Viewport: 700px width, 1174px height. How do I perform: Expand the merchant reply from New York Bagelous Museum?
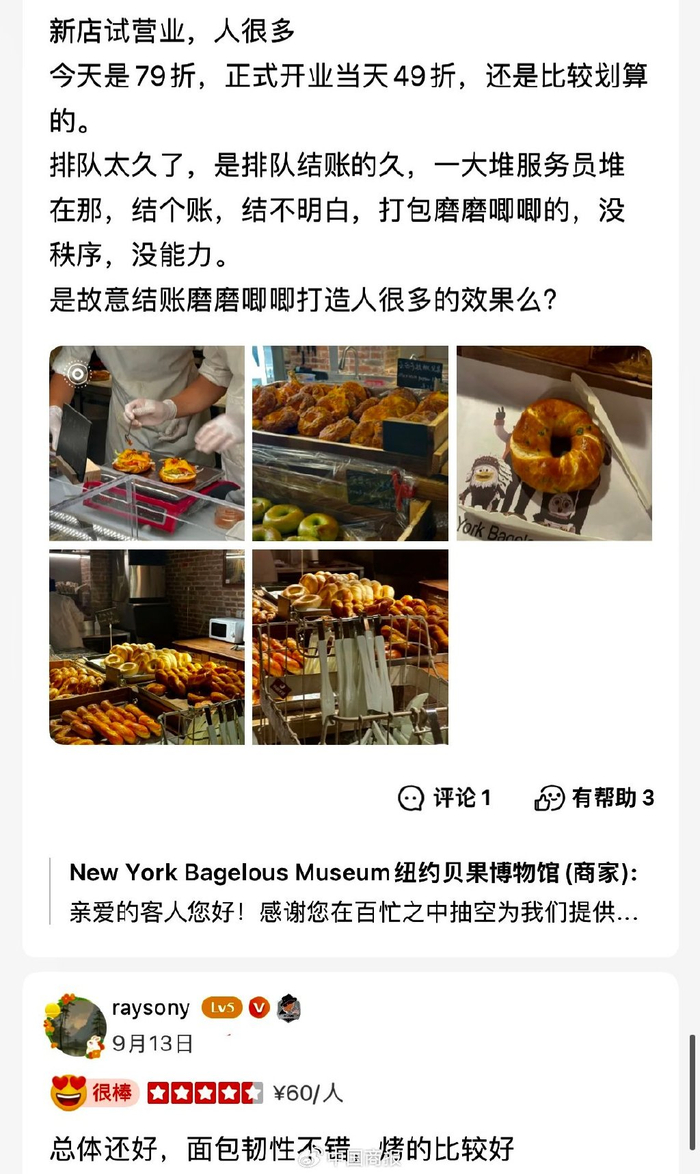(353, 892)
